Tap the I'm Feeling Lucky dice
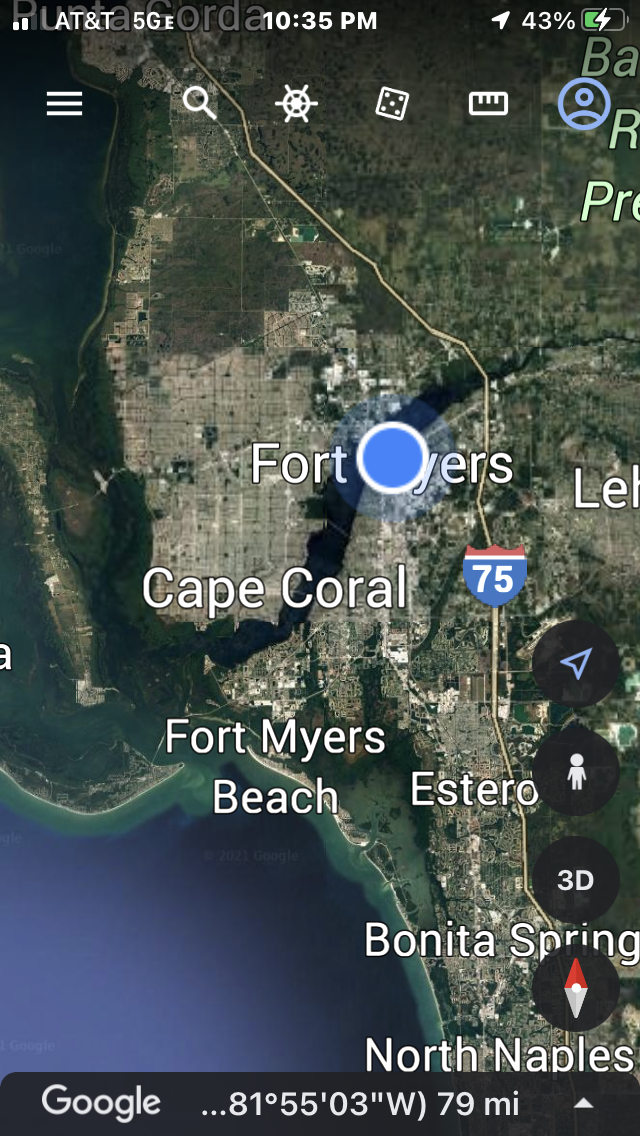Screen dimensions: 640x1136 [392, 104]
